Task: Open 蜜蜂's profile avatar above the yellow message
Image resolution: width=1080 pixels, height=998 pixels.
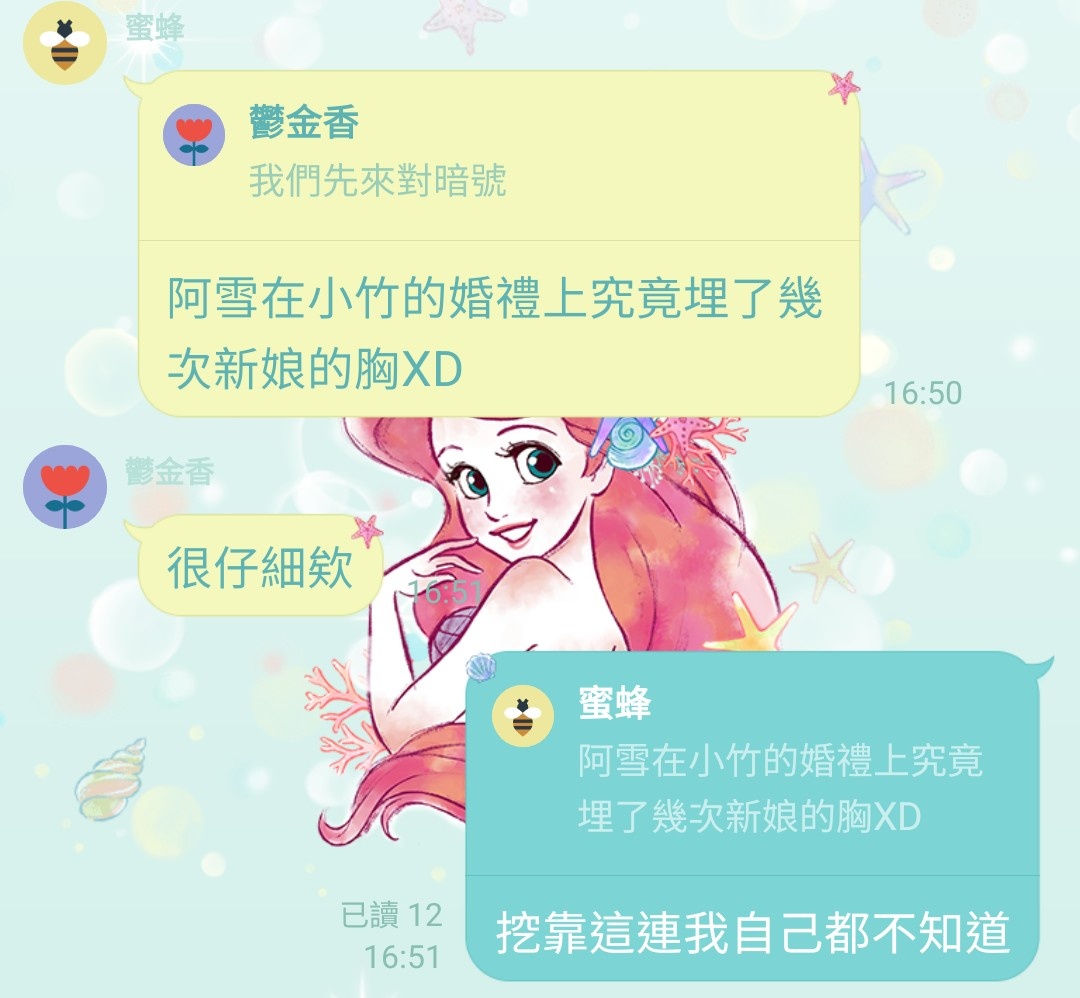Action: [x=64, y=43]
